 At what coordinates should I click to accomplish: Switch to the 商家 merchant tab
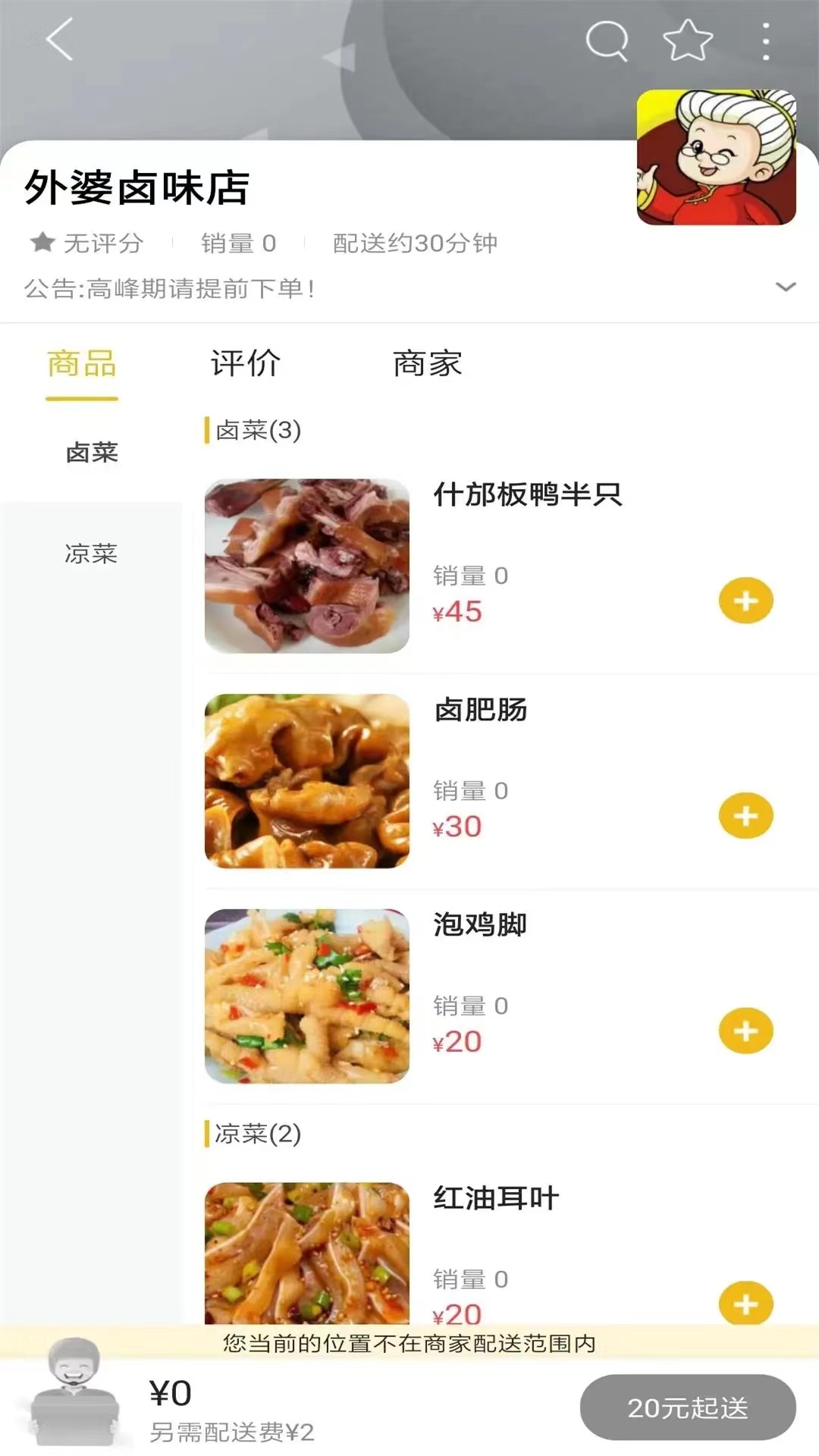427,364
